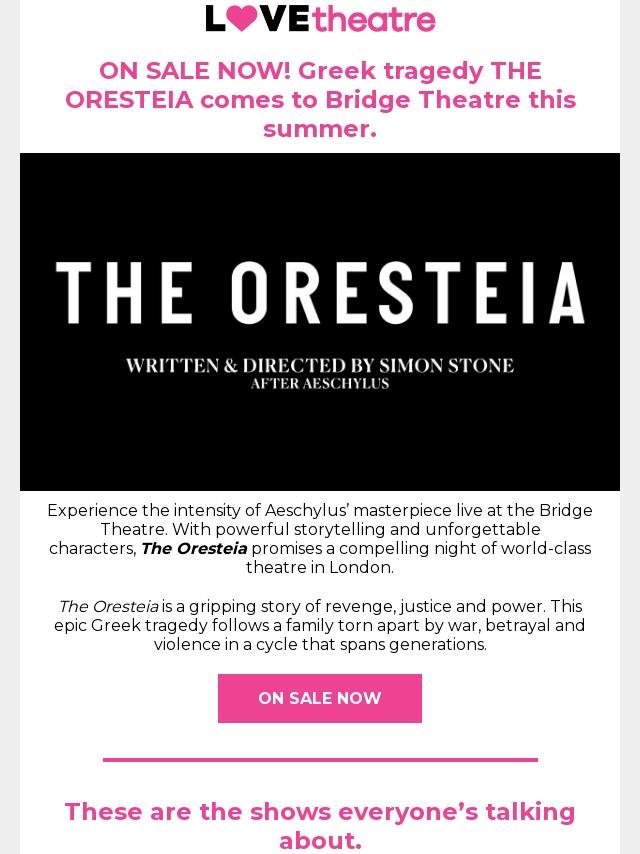Tap the ON SALE NOW button
Screen dimensions: 640x854
(320, 698)
